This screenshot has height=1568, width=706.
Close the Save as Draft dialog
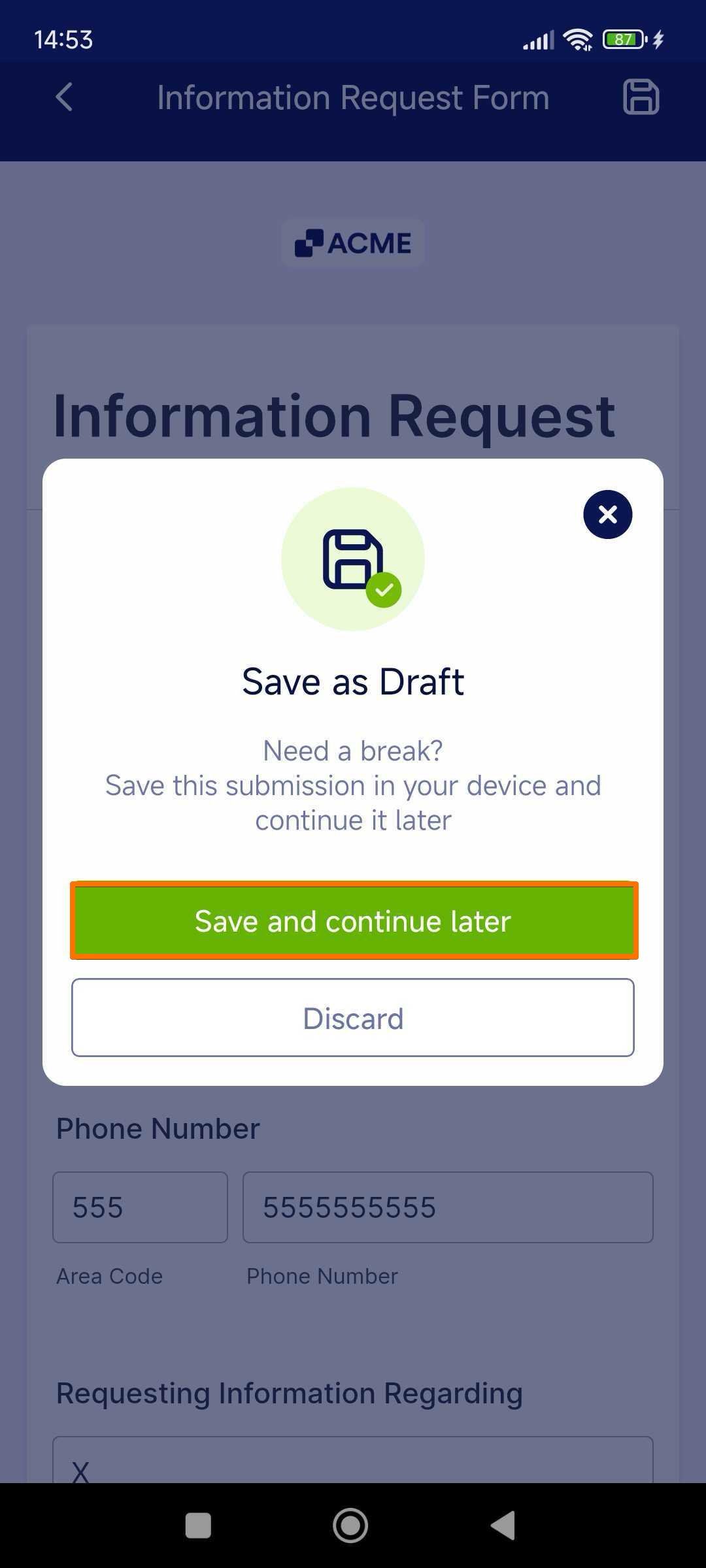pos(607,515)
